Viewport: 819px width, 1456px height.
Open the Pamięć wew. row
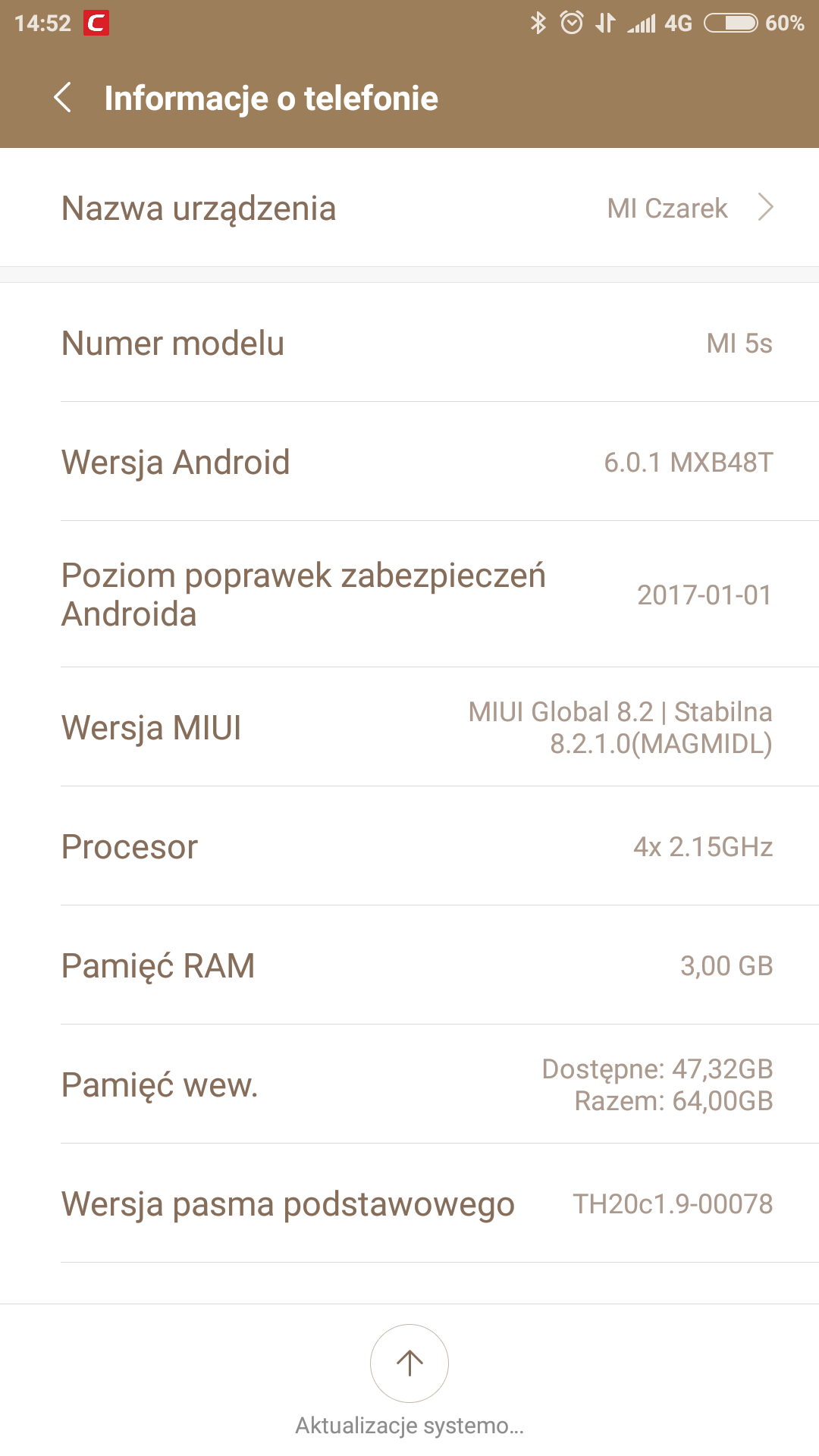[x=409, y=1084]
